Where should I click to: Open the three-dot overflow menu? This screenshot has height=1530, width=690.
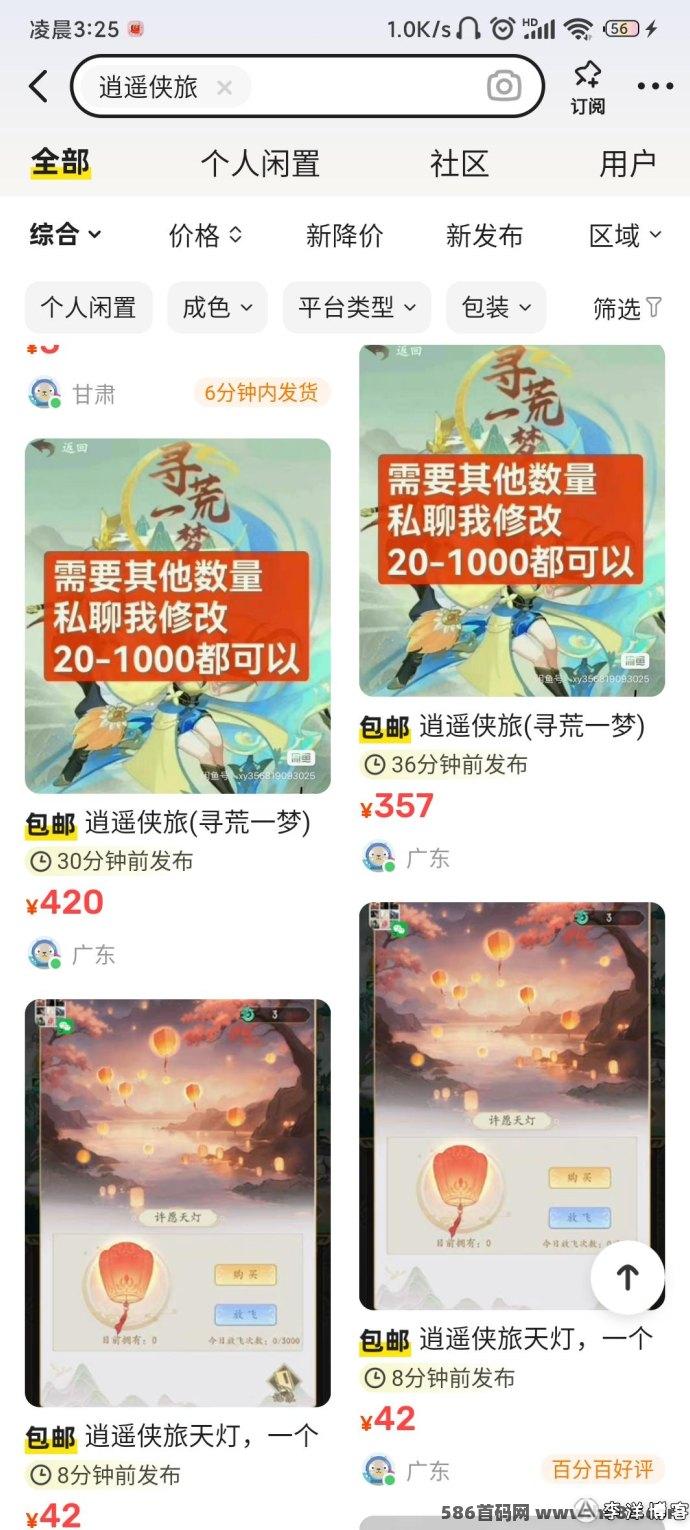(655, 87)
